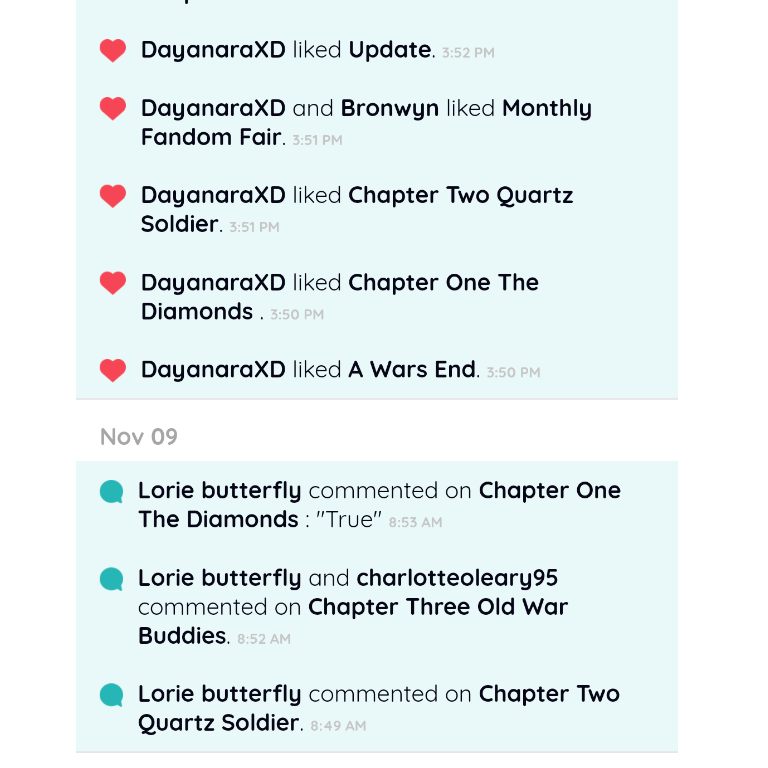The height and width of the screenshot is (768, 768).
Task: Open the Chapter Three Old War Buddies comments
Action: tap(376, 607)
